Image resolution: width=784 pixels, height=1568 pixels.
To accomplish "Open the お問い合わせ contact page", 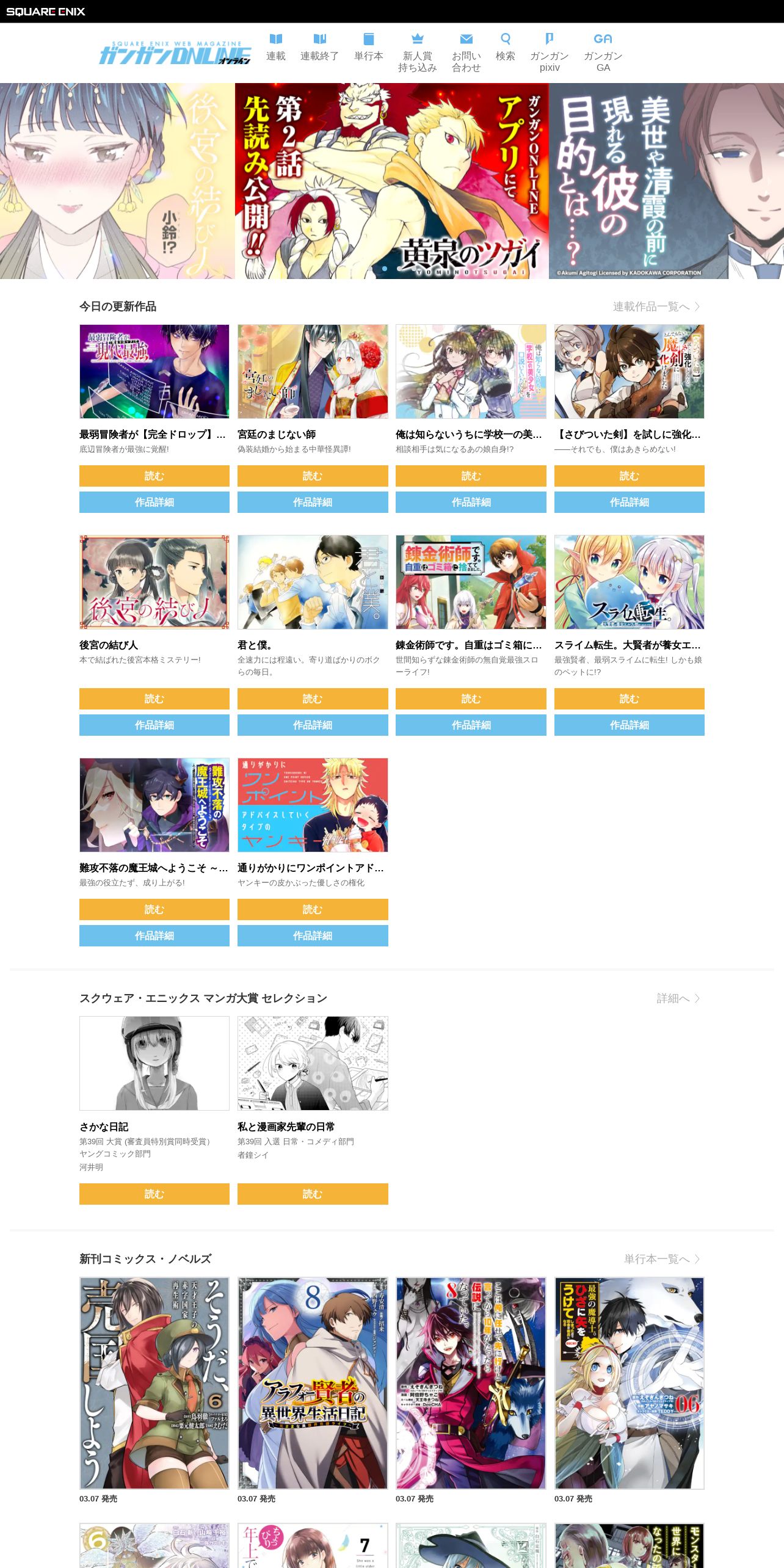I will point(466,53).
